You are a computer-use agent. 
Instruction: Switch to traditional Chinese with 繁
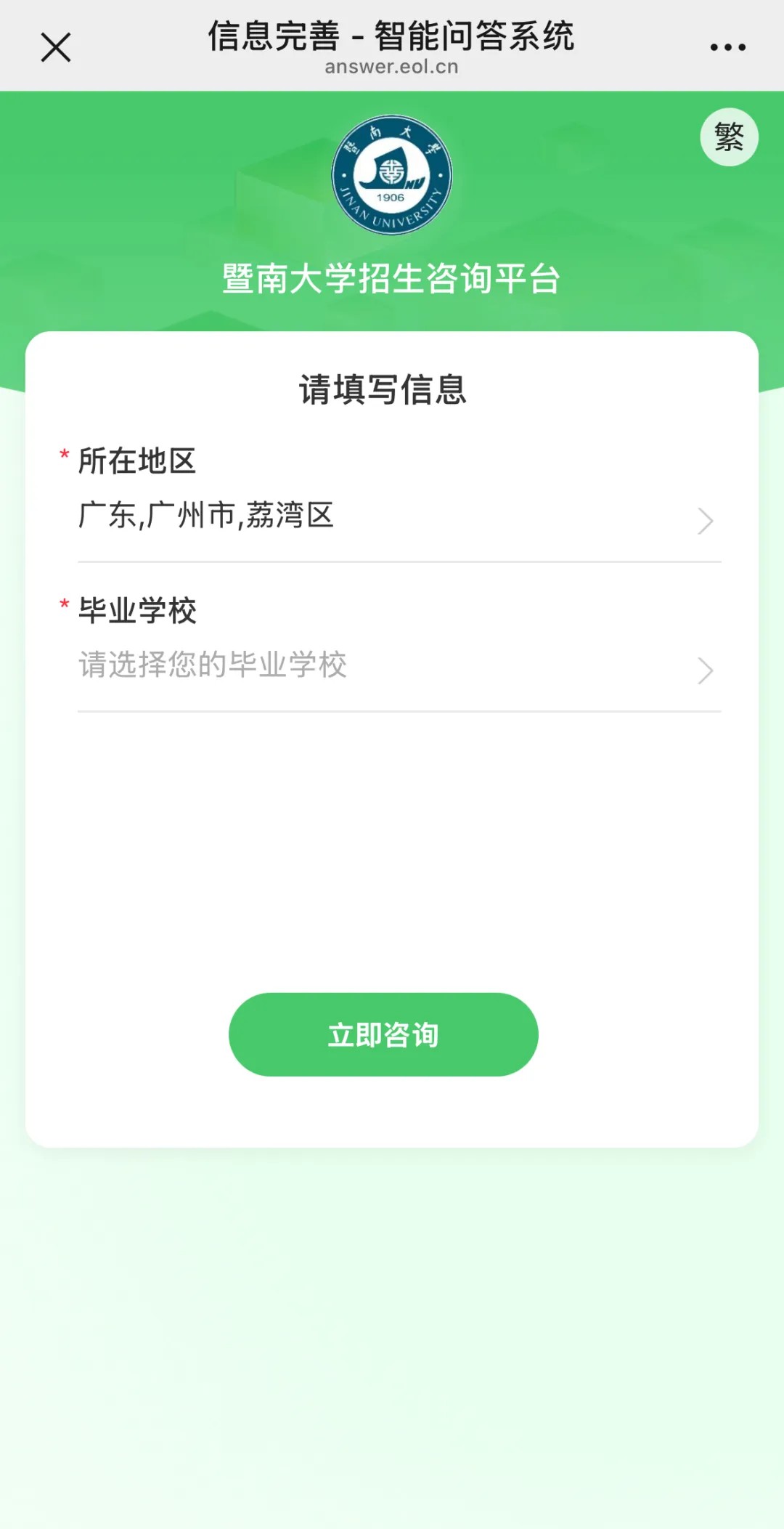coord(729,137)
